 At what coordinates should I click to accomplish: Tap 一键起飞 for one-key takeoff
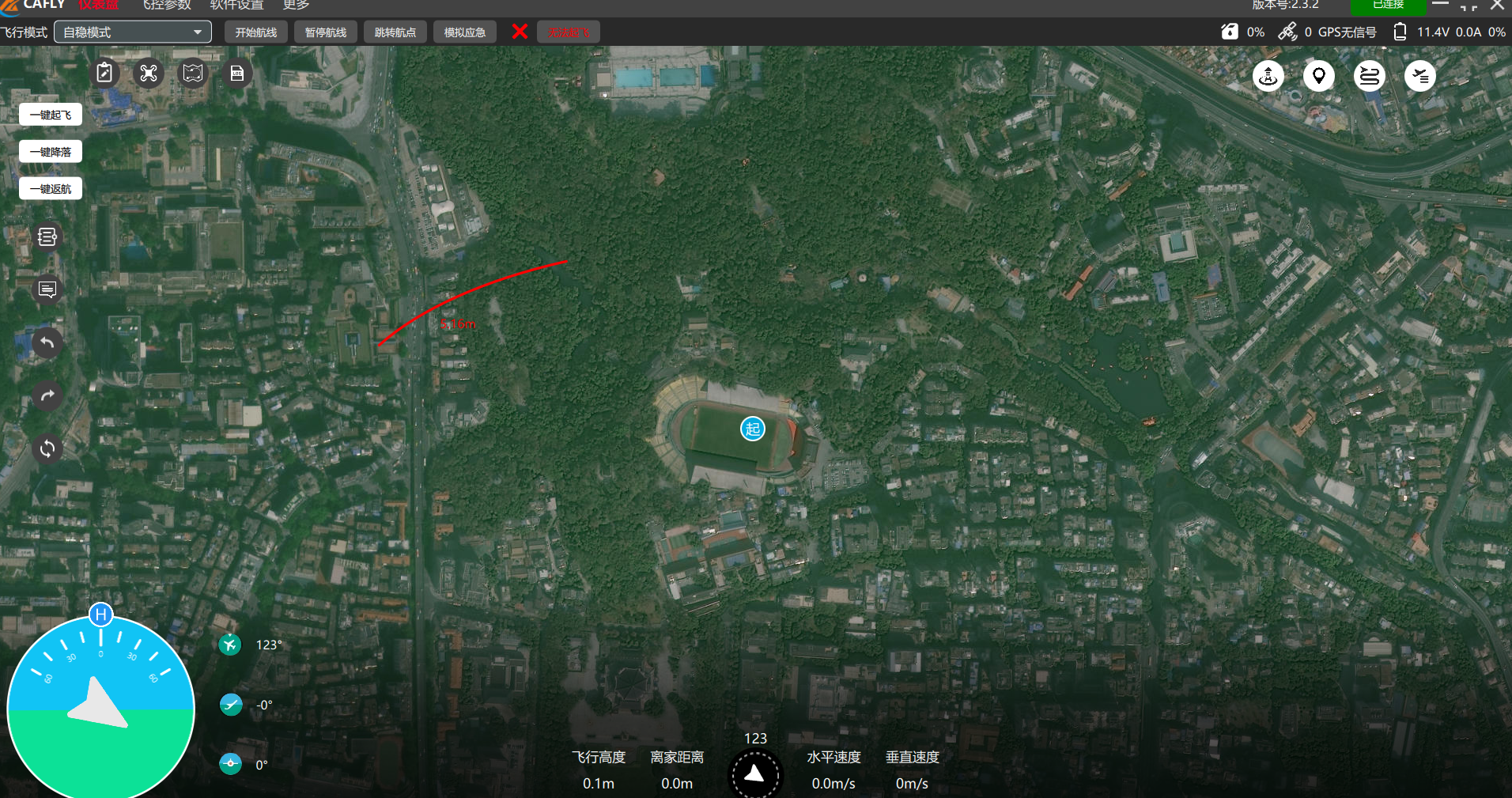tap(51, 115)
